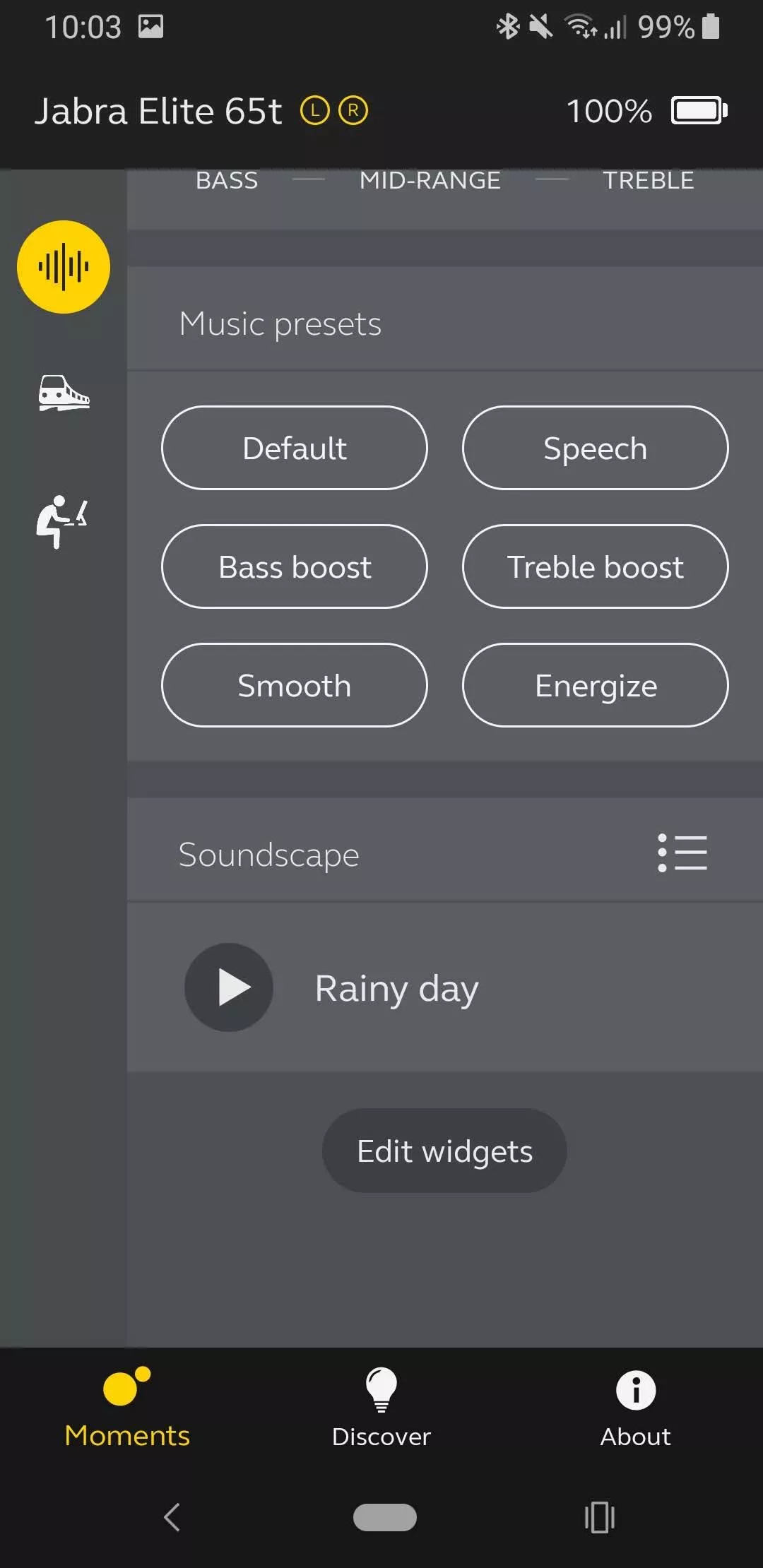Select the Energize preset
763x1568 pixels.
click(595, 685)
